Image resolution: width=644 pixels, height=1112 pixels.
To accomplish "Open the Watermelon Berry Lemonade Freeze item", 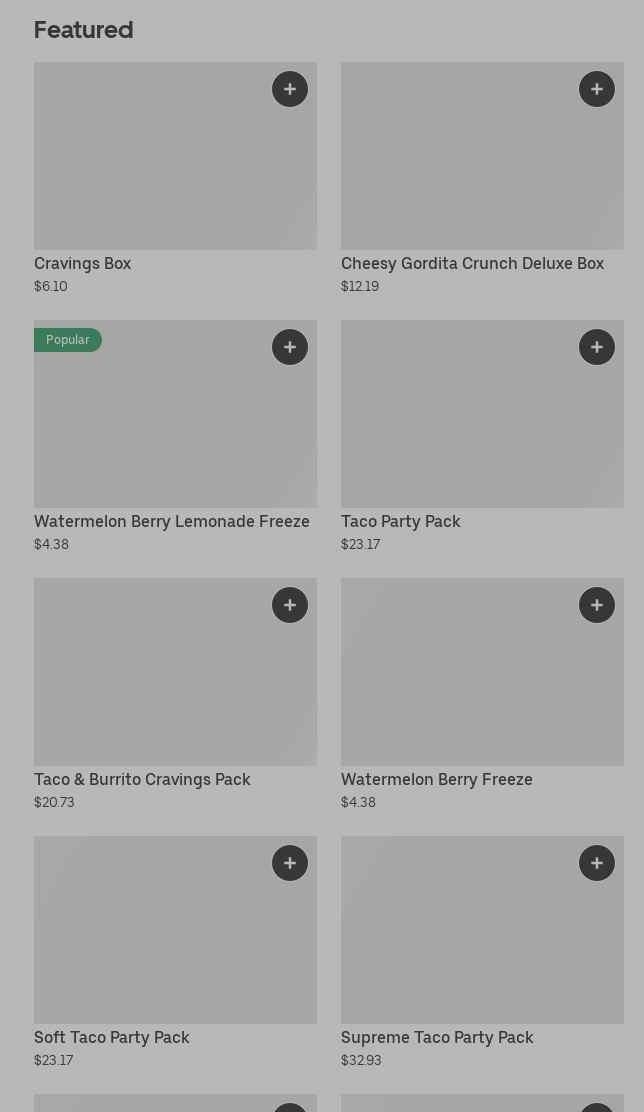I will tap(150, 430).
